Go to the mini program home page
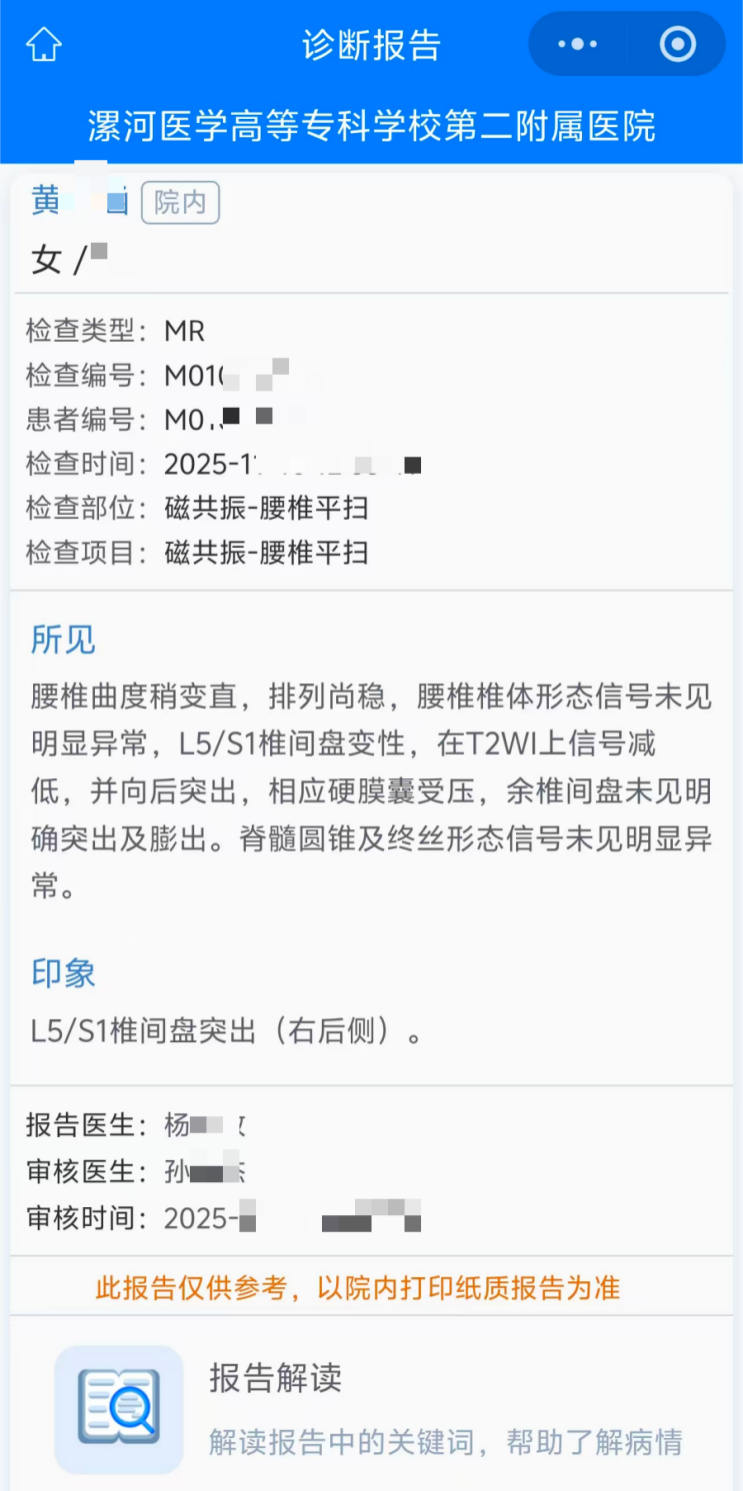Viewport: 743px width, 1491px height. coord(44,45)
